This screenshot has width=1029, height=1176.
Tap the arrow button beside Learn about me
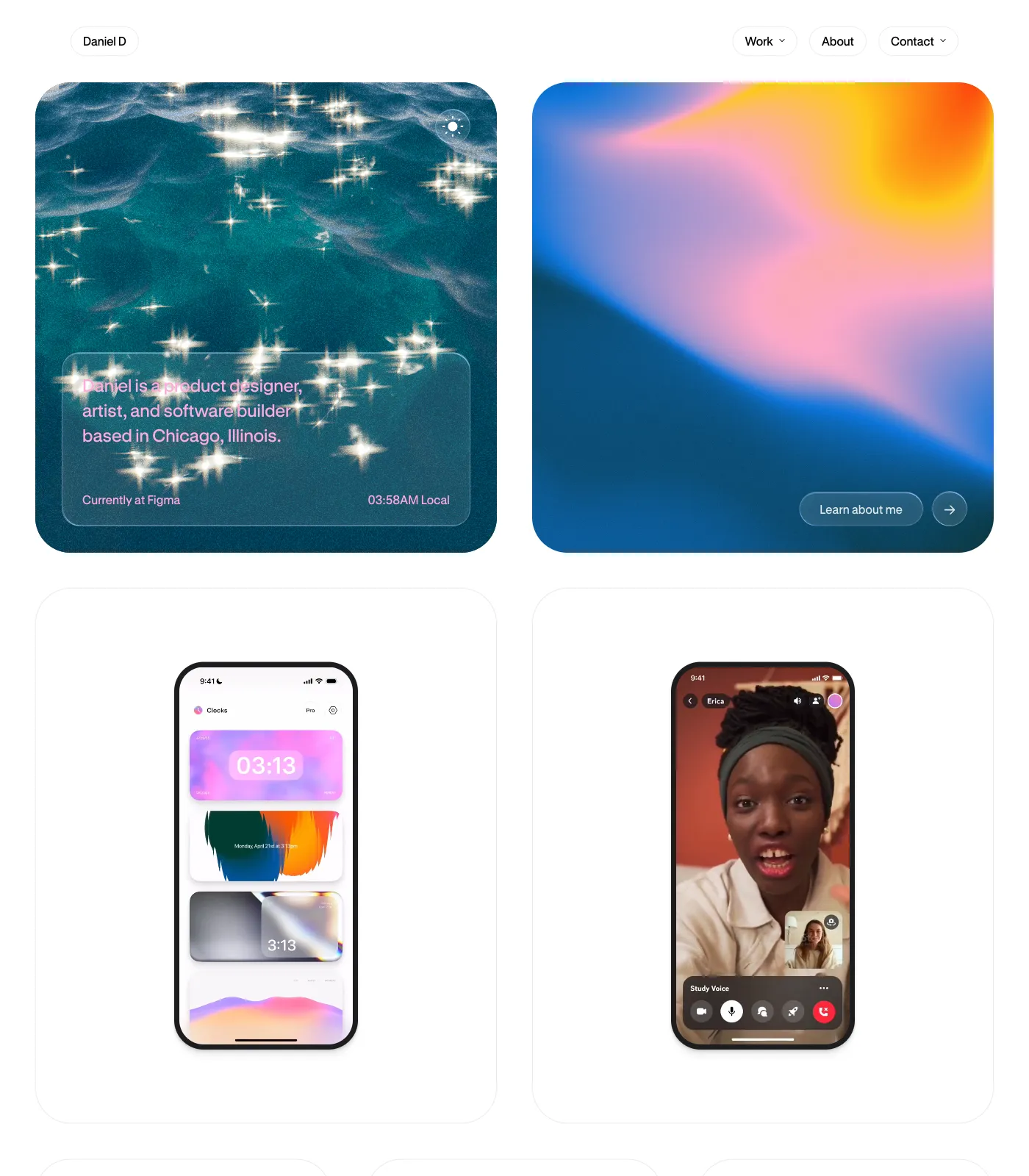coord(949,509)
